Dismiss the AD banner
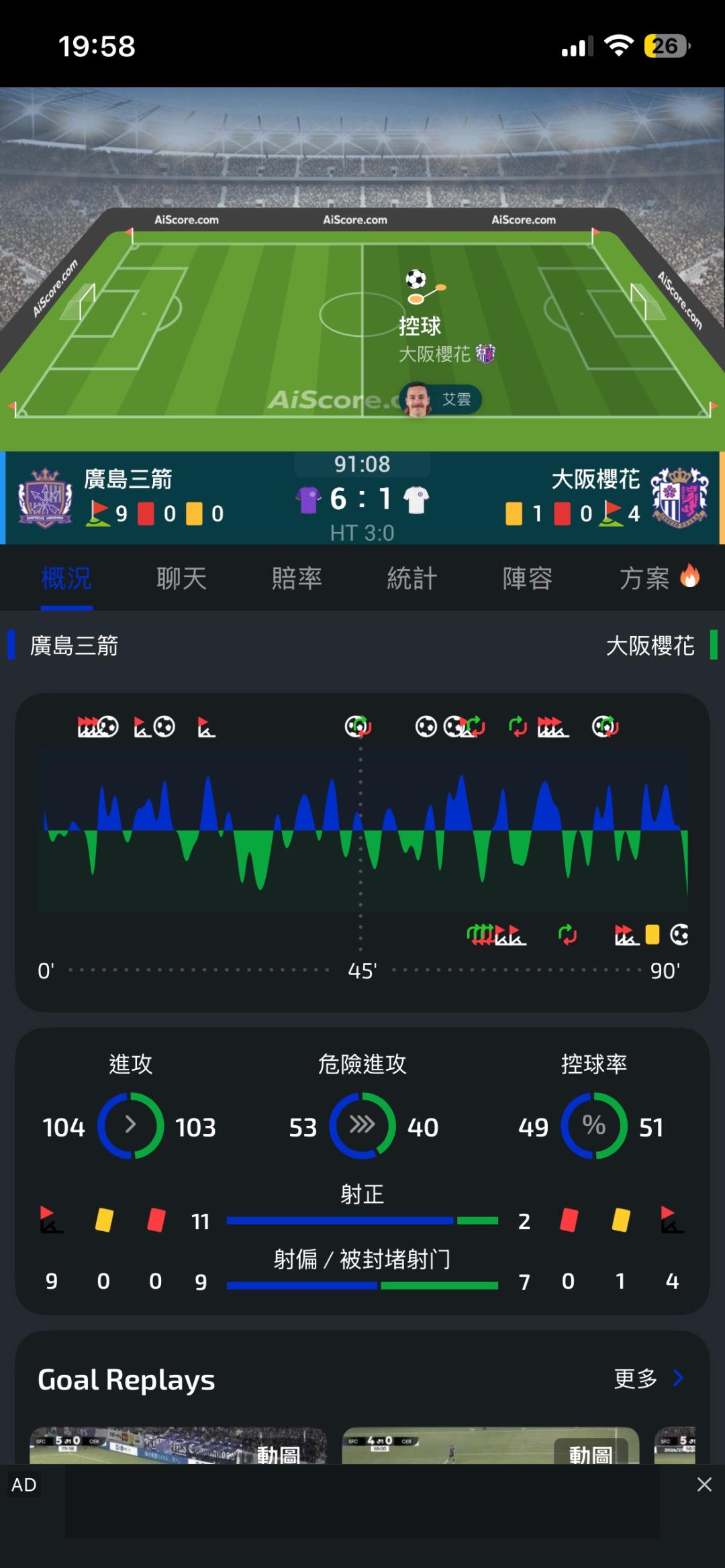Image resolution: width=725 pixels, height=1568 pixels. tap(704, 1484)
